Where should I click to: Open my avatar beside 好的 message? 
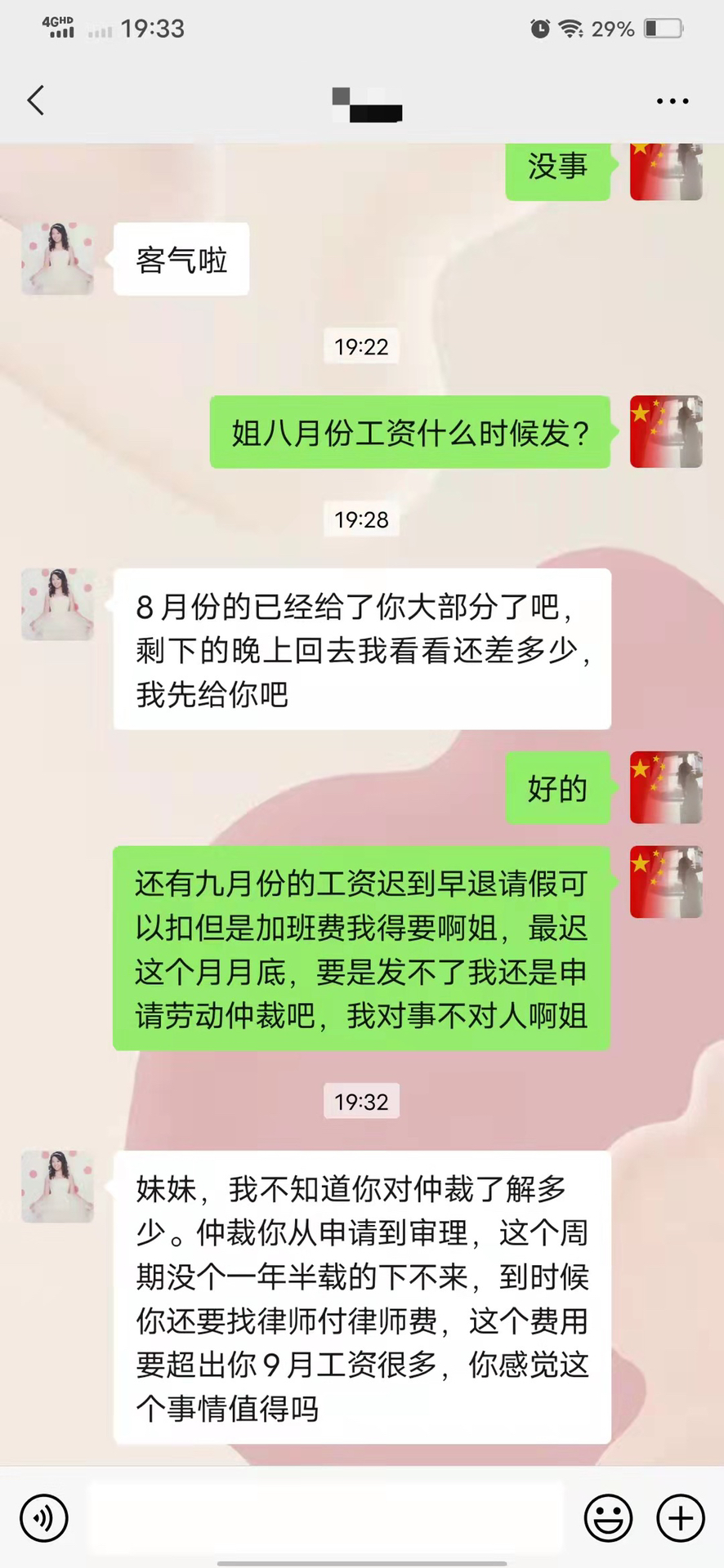click(666, 787)
